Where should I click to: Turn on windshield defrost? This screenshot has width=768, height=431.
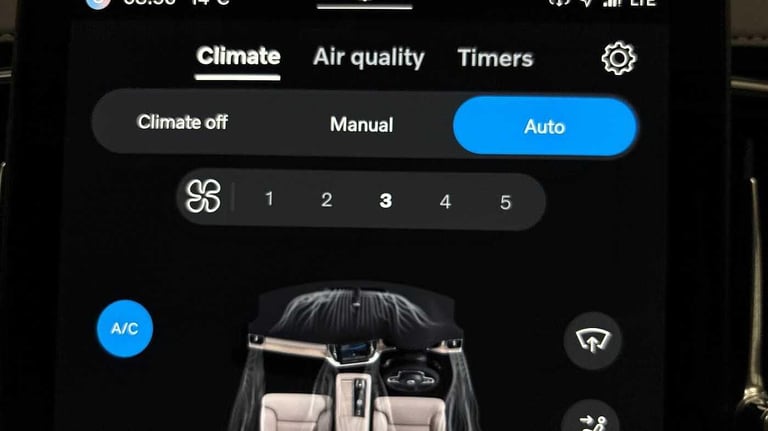pos(592,341)
